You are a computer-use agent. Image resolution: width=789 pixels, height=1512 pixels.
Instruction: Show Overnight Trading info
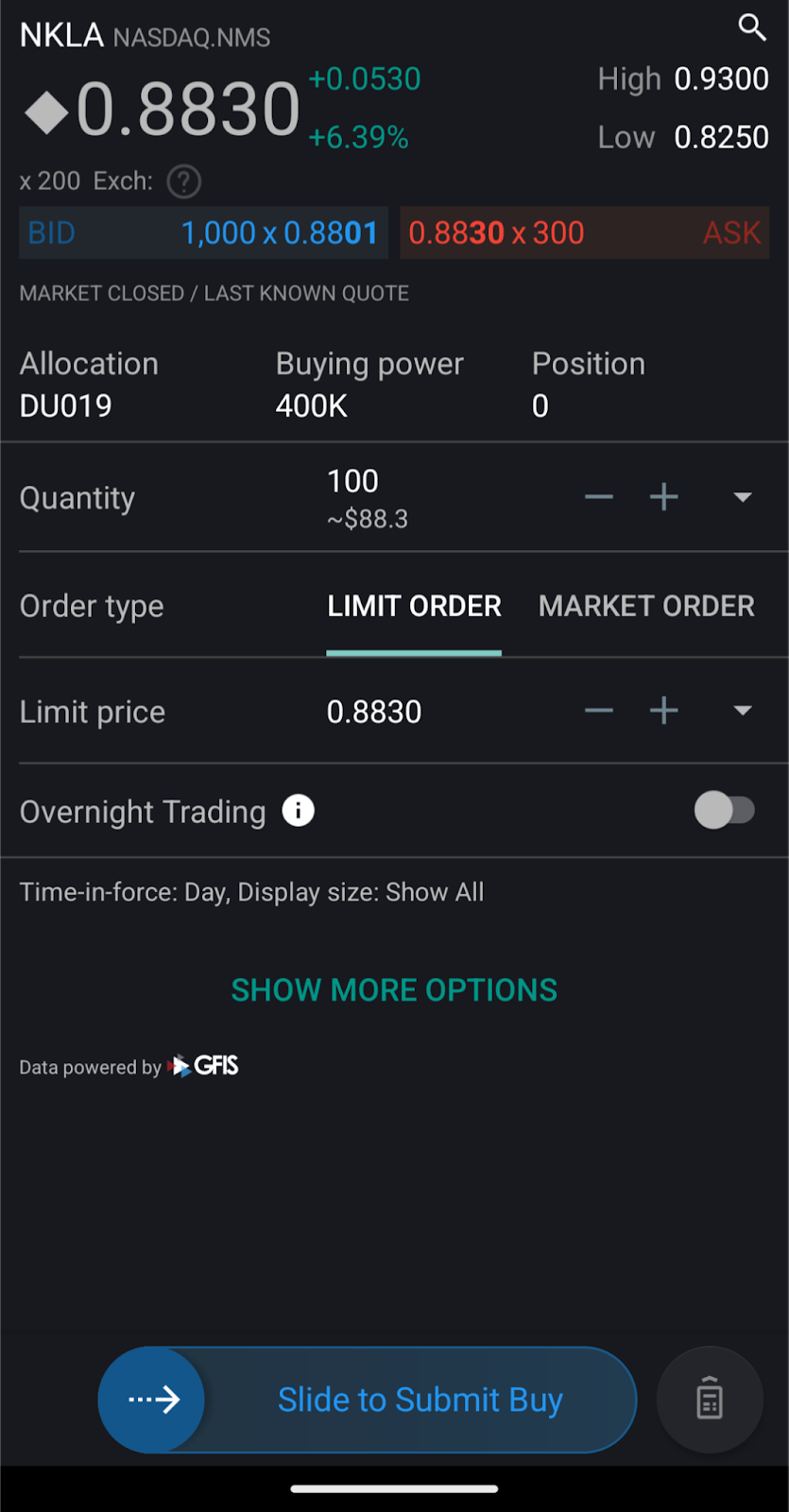click(299, 811)
